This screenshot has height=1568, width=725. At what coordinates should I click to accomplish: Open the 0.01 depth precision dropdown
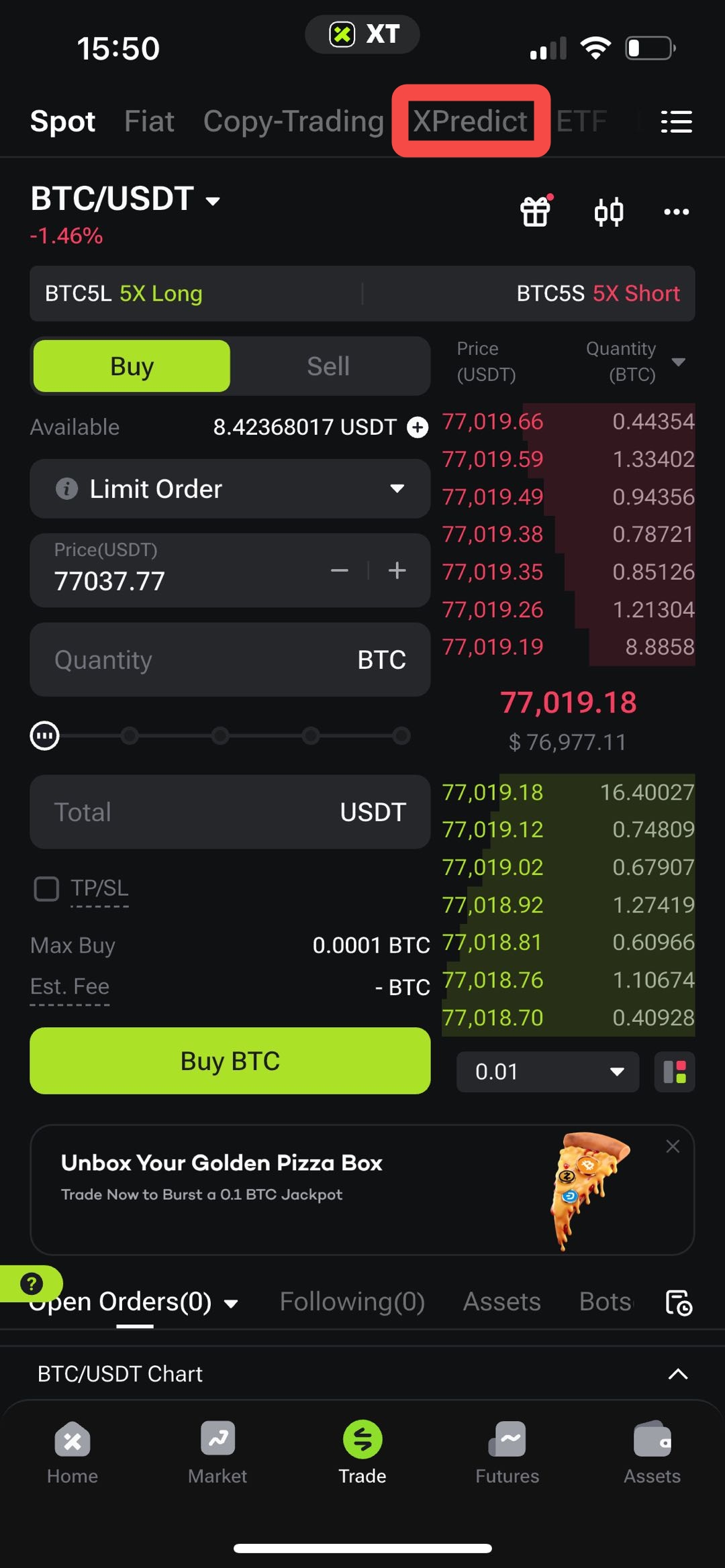[548, 1072]
